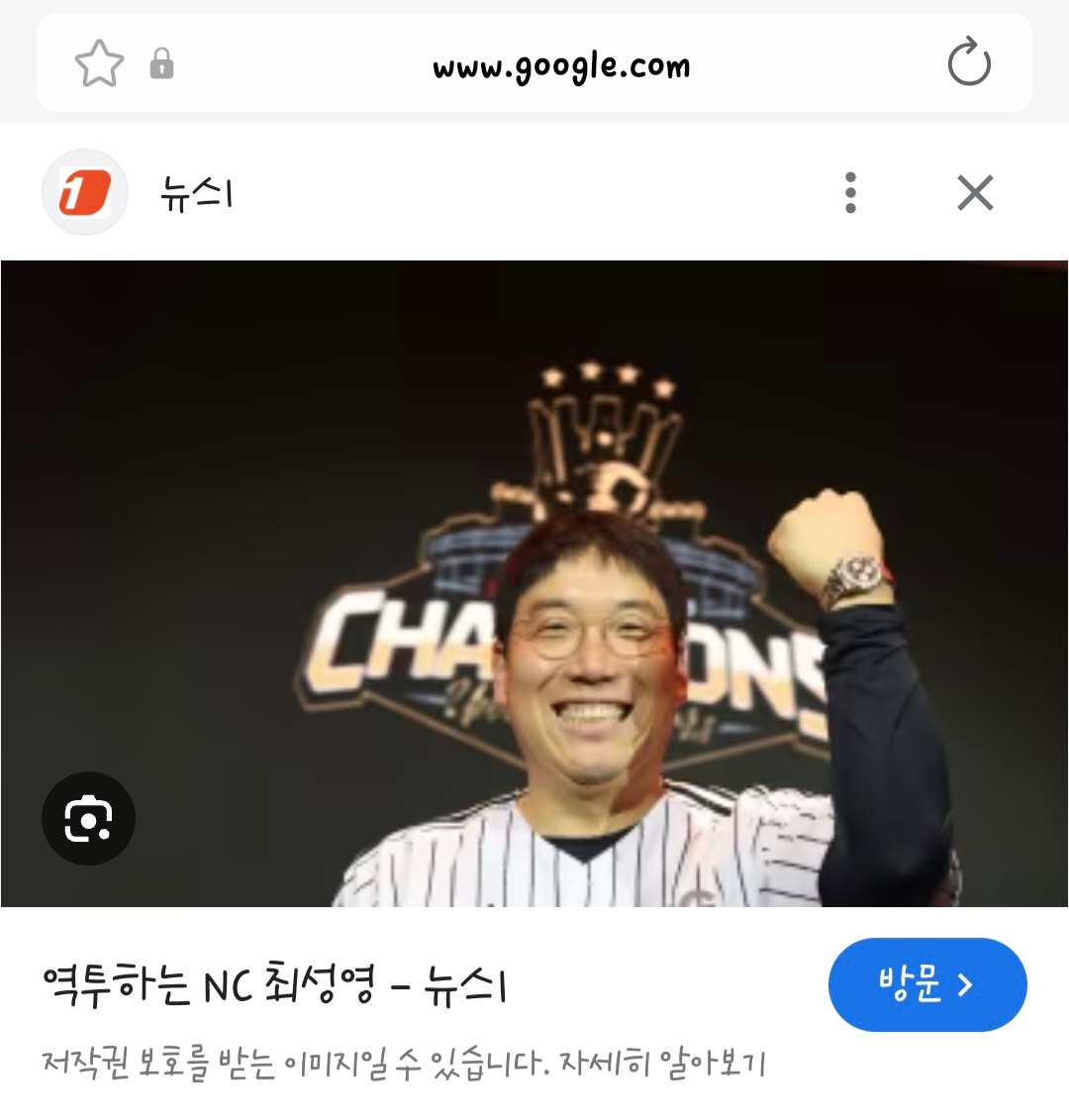This screenshot has width=1069, height=1120.
Task: Search this image with Google Lens
Action: [x=88, y=818]
